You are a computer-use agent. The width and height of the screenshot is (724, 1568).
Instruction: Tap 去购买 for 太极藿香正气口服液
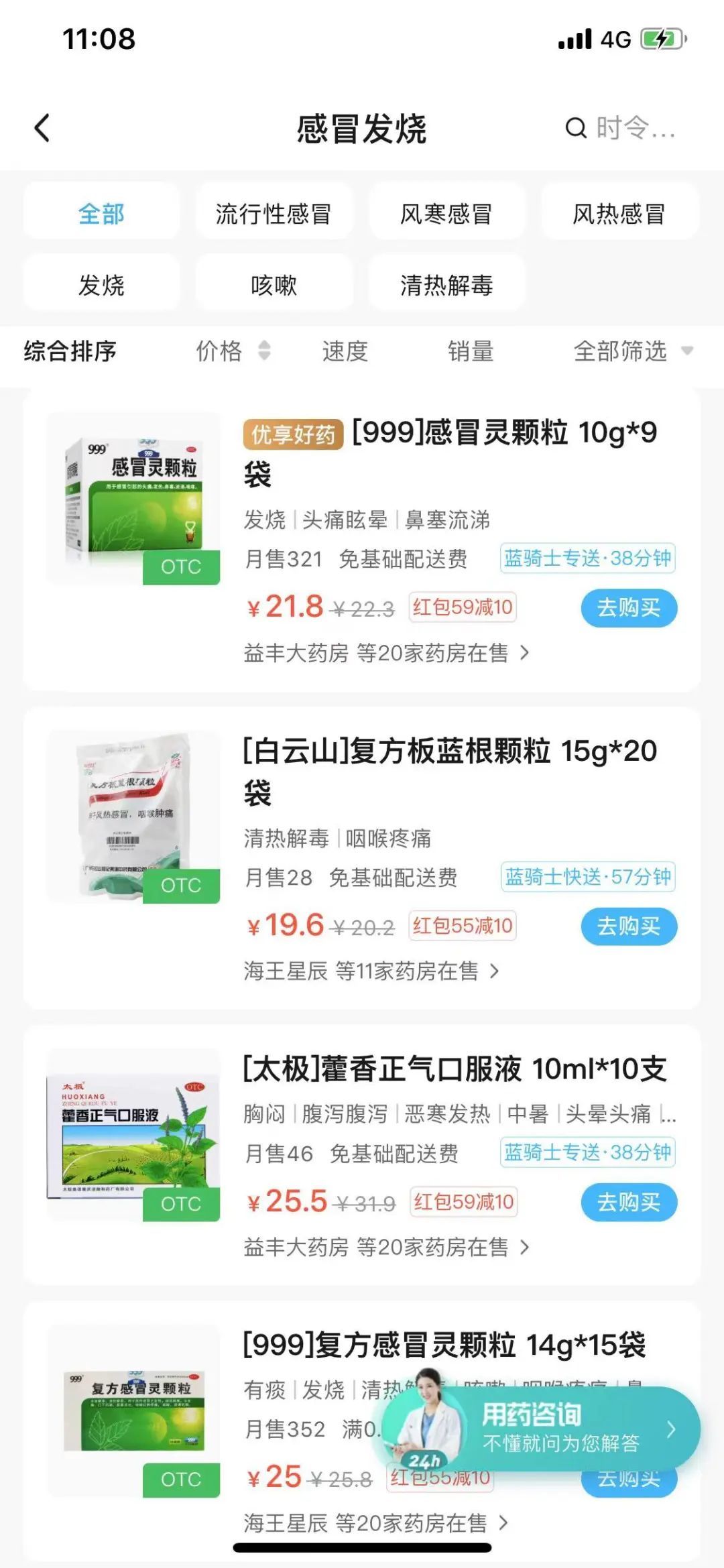click(x=628, y=1202)
